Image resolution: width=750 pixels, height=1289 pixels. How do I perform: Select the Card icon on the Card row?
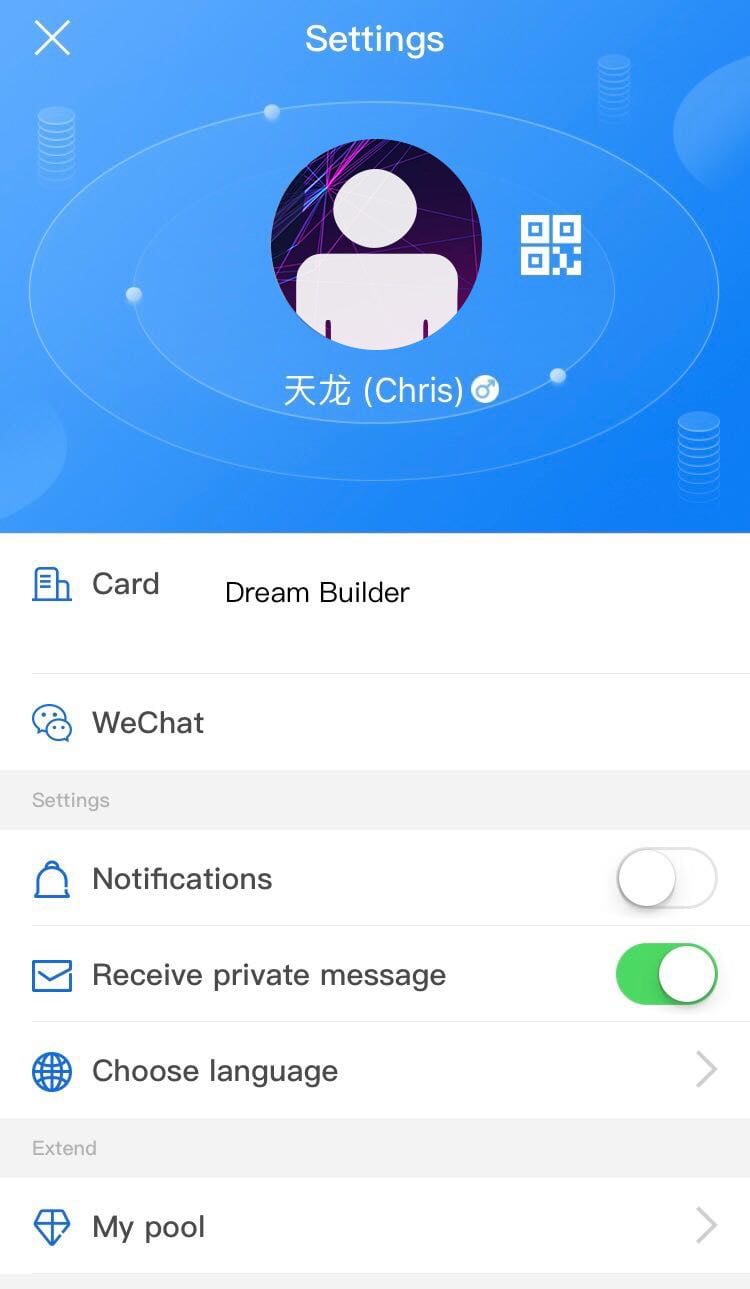coord(51,583)
